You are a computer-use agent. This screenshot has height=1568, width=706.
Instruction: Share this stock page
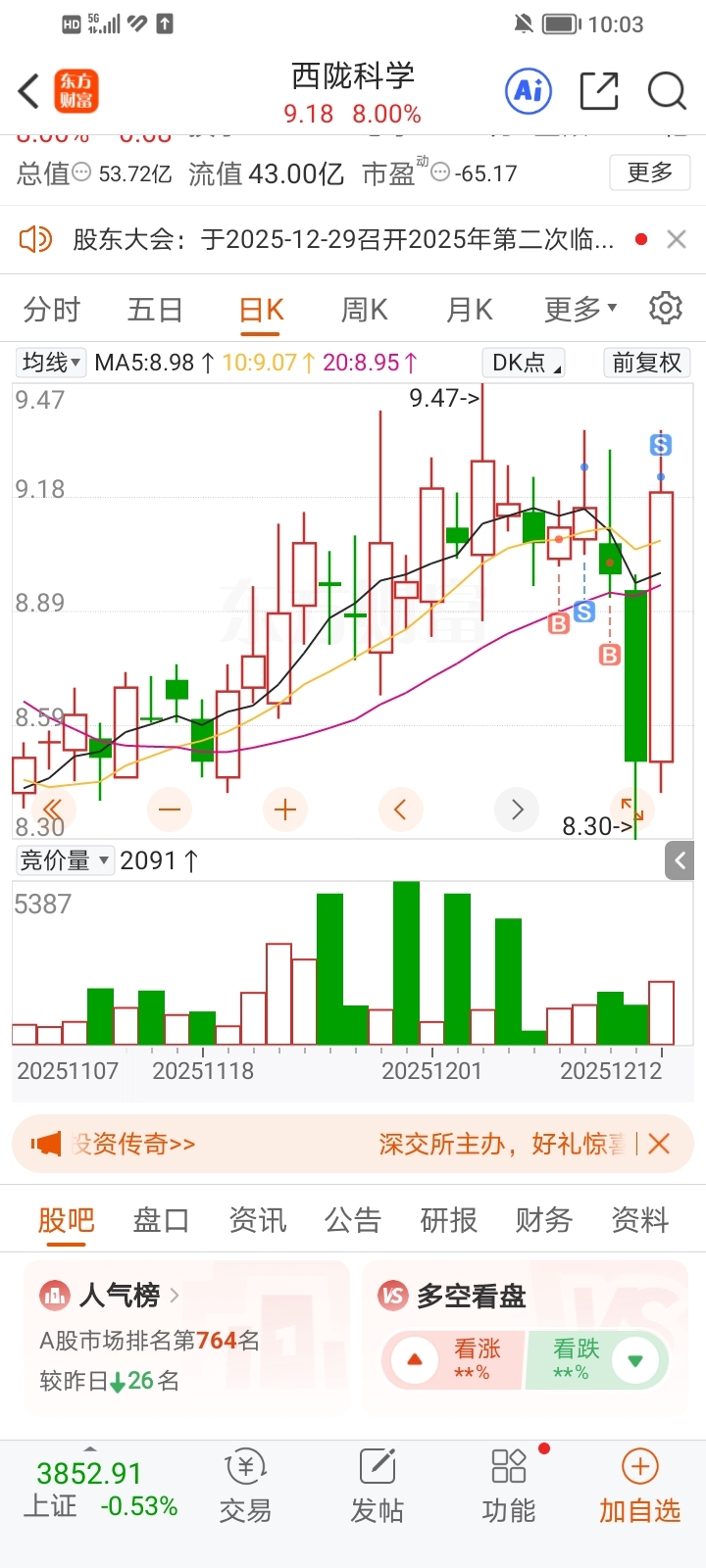pos(599,92)
